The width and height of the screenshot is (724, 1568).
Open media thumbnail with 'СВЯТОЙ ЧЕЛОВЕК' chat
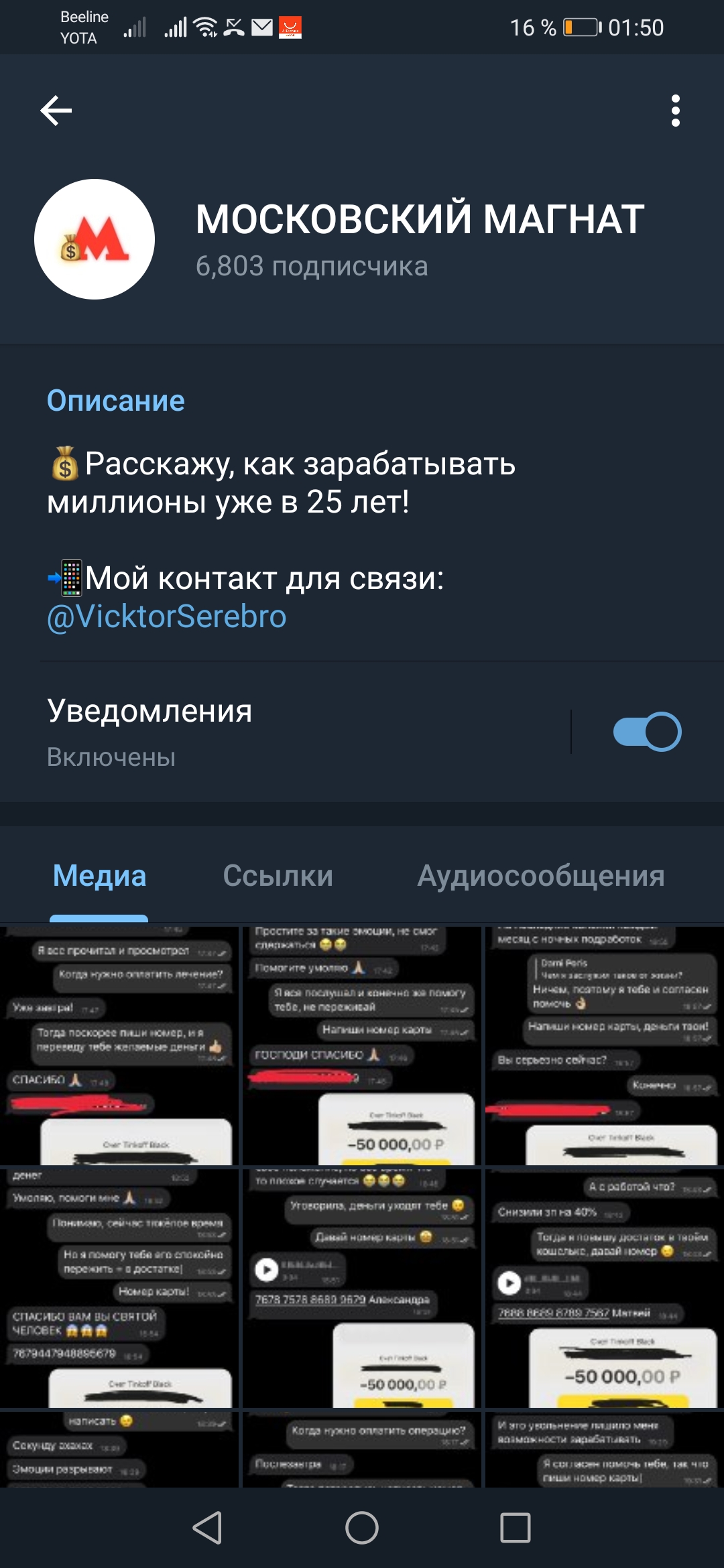click(x=119, y=1288)
